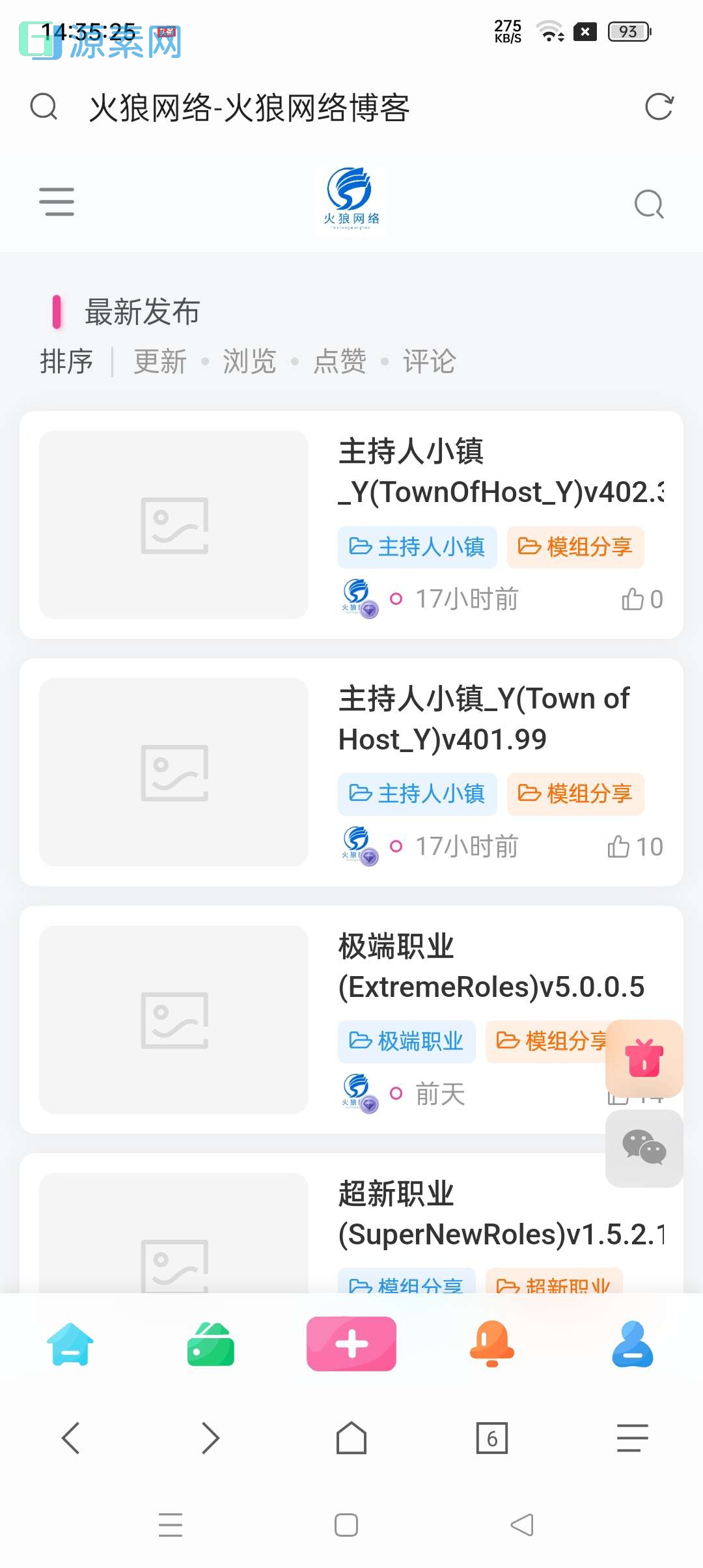Open the WeChat floating contact icon
The image size is (703, 1568).
[x=644, y=1148]
